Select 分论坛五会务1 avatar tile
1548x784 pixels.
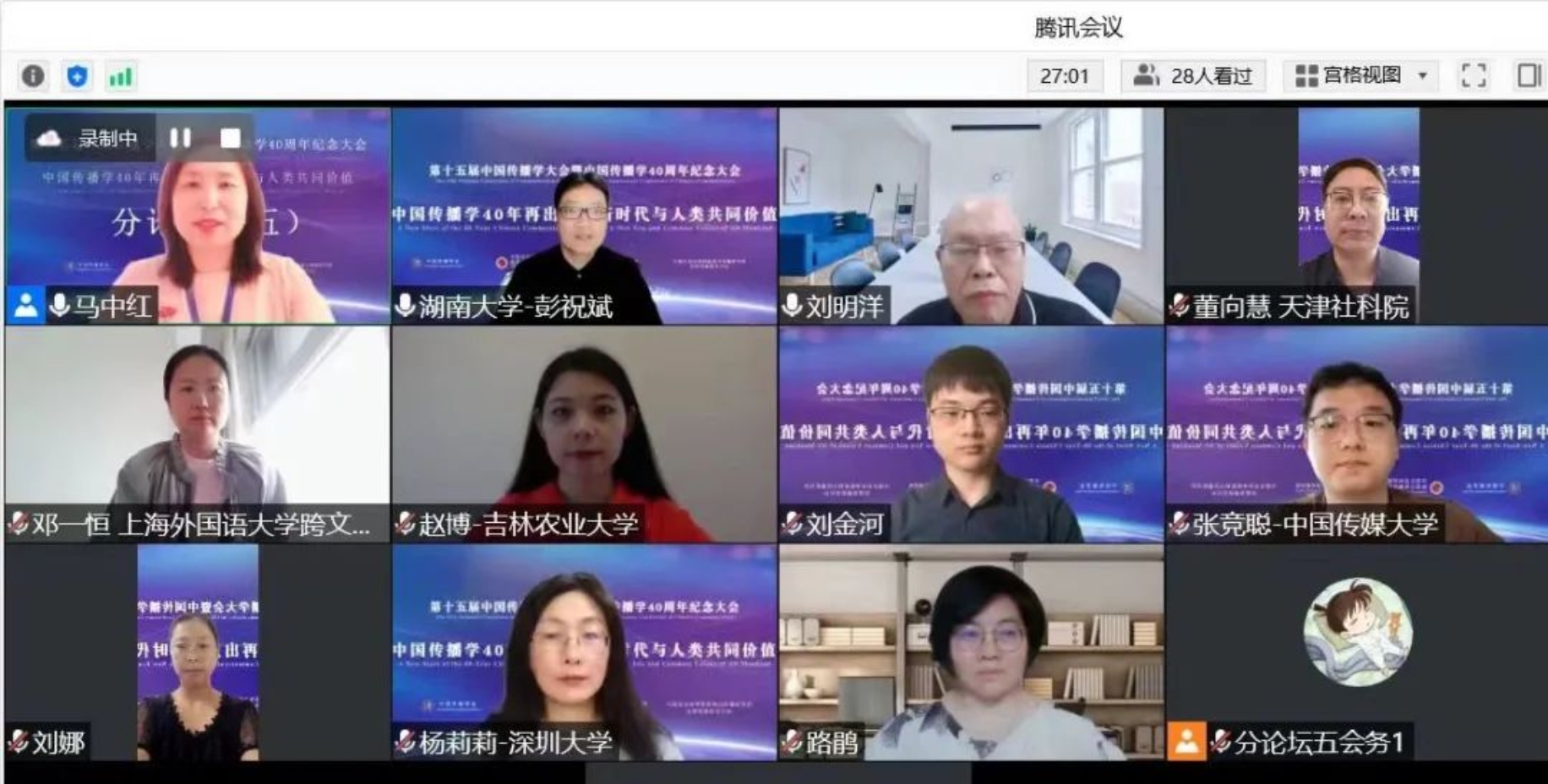click(x=1357, y=634)
